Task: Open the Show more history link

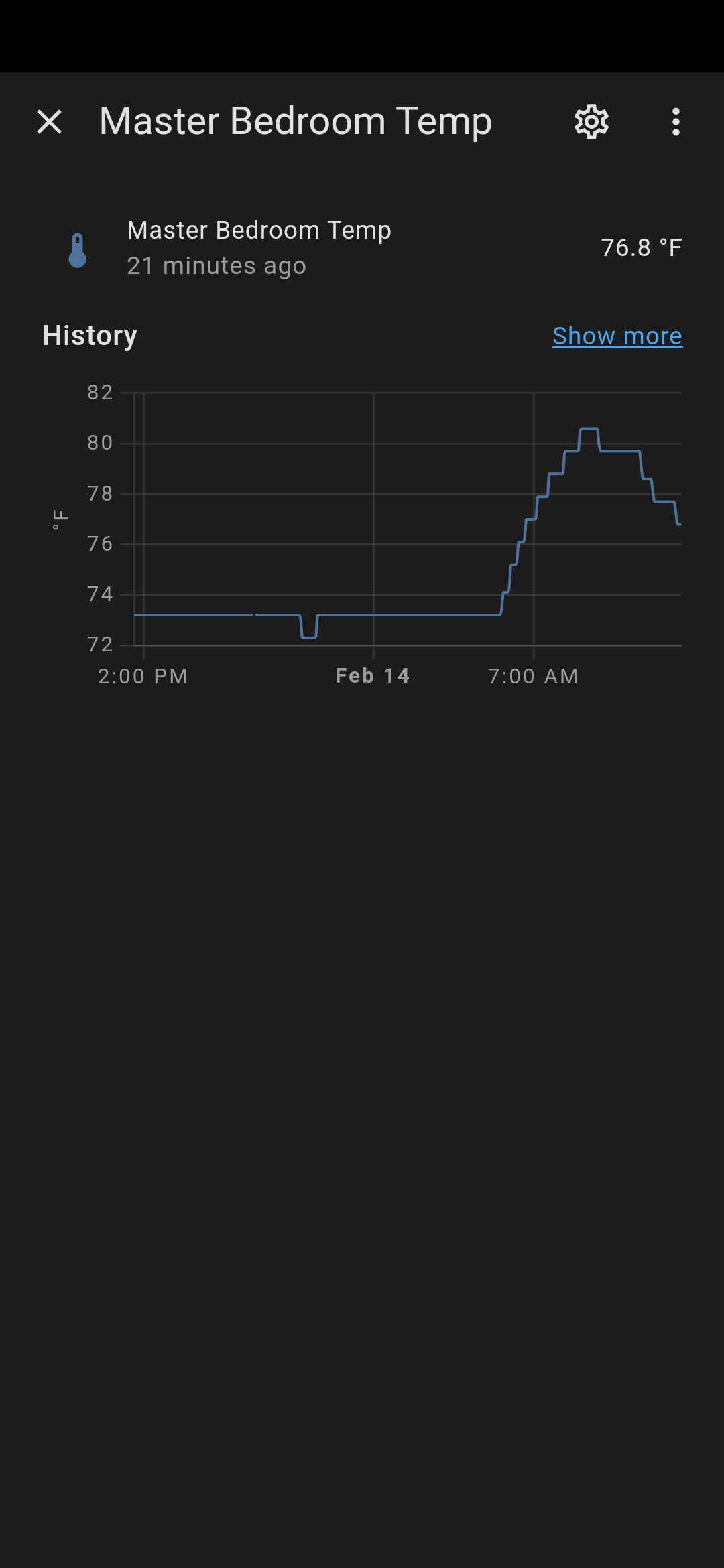Action: click(617, 336)
